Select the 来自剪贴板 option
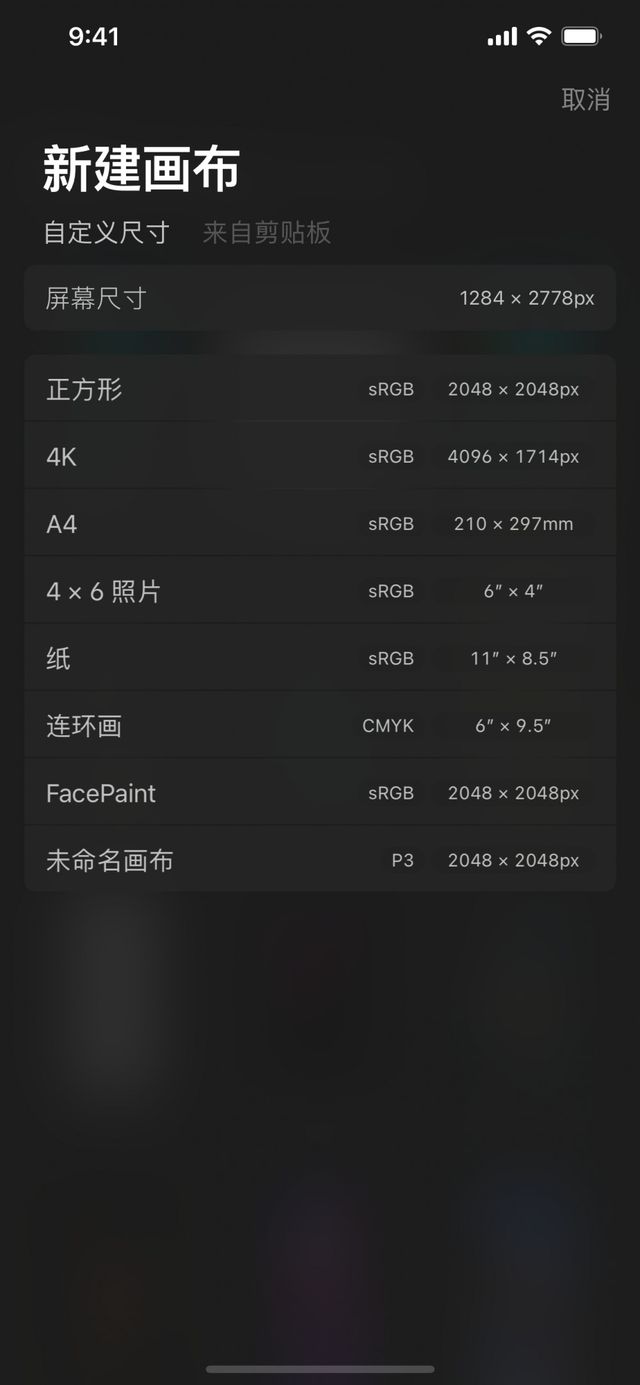The width and height of the screenshot is (640, 1385). (266, 233)
